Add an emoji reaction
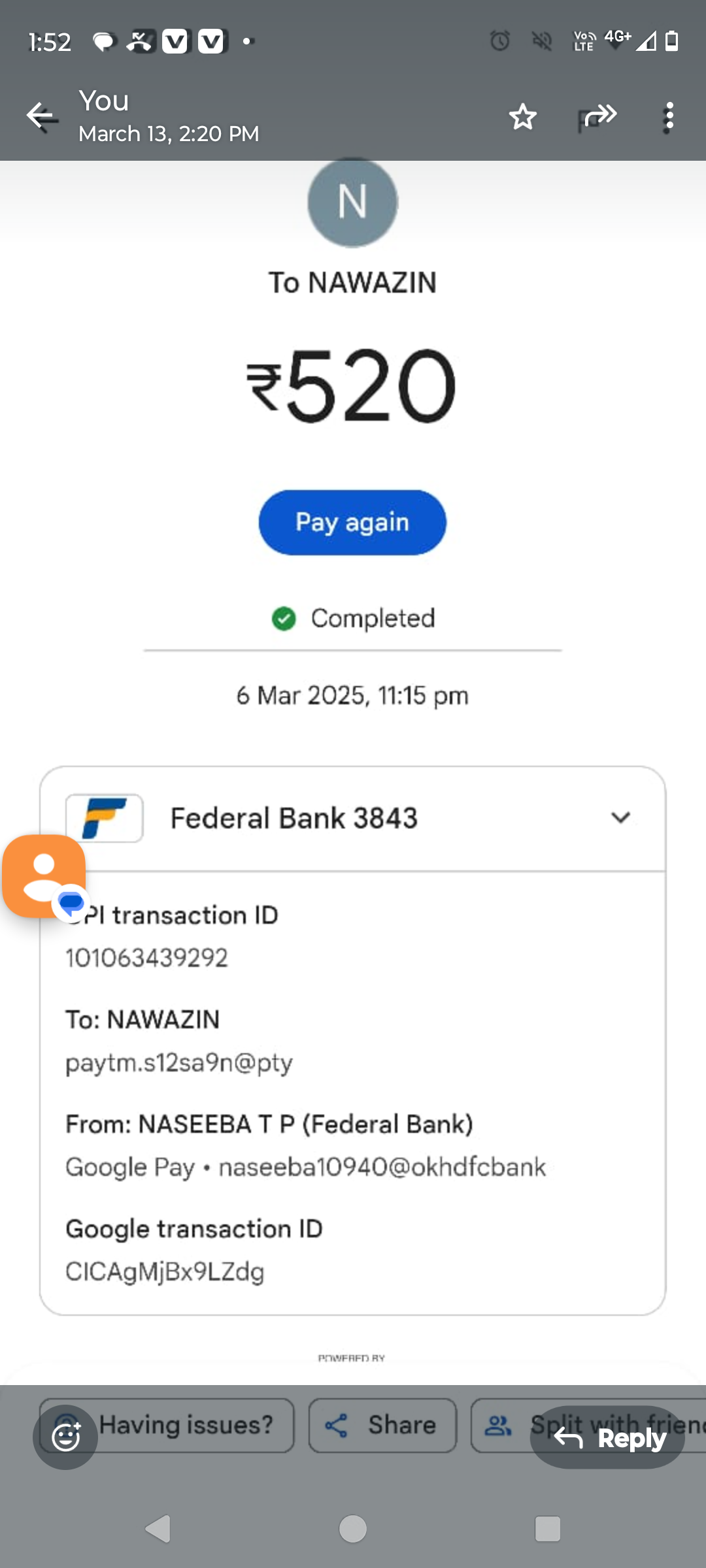 tap(65, 1437)
